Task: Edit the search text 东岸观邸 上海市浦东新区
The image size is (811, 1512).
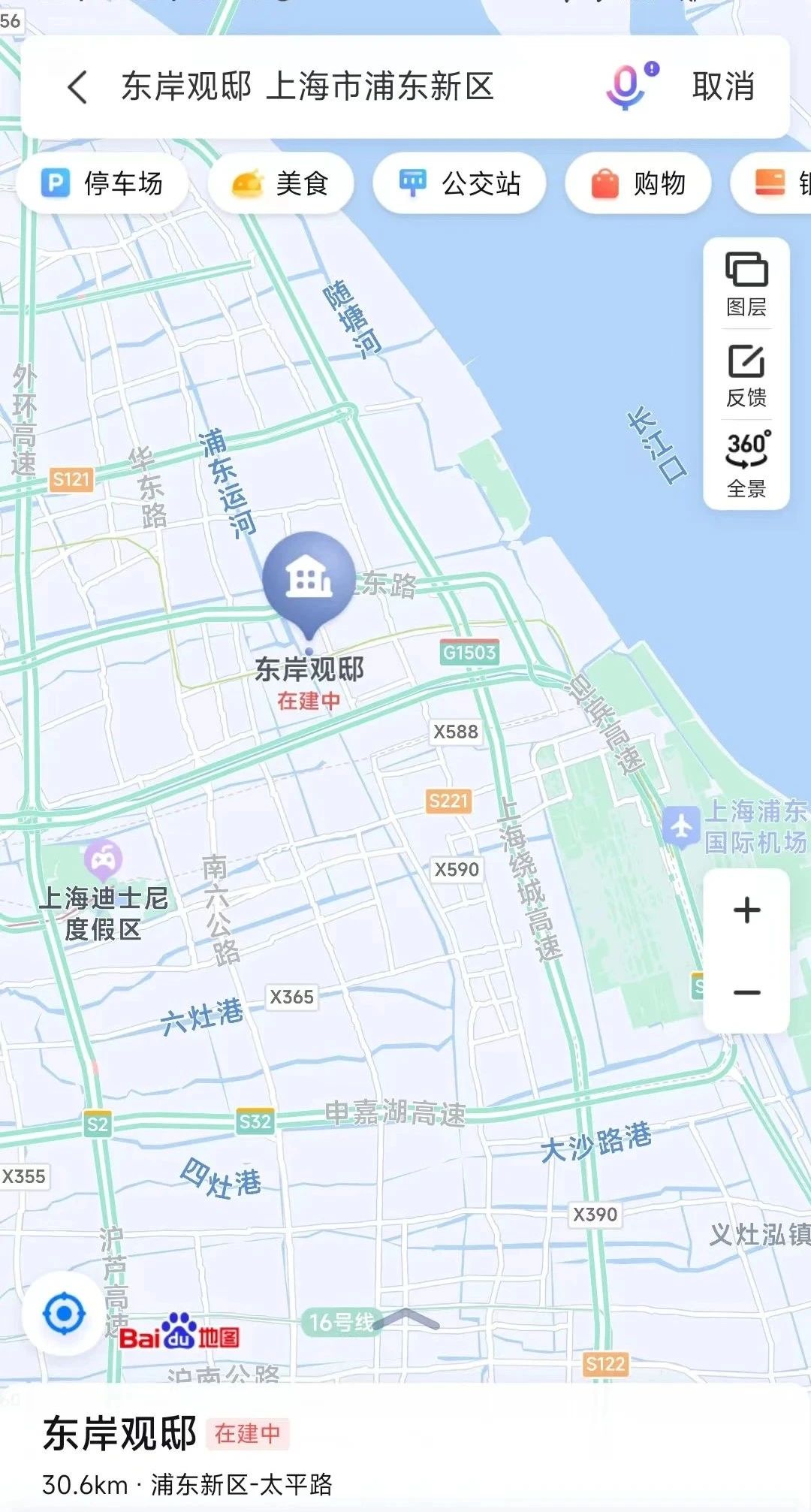Action: pos(308,87)
